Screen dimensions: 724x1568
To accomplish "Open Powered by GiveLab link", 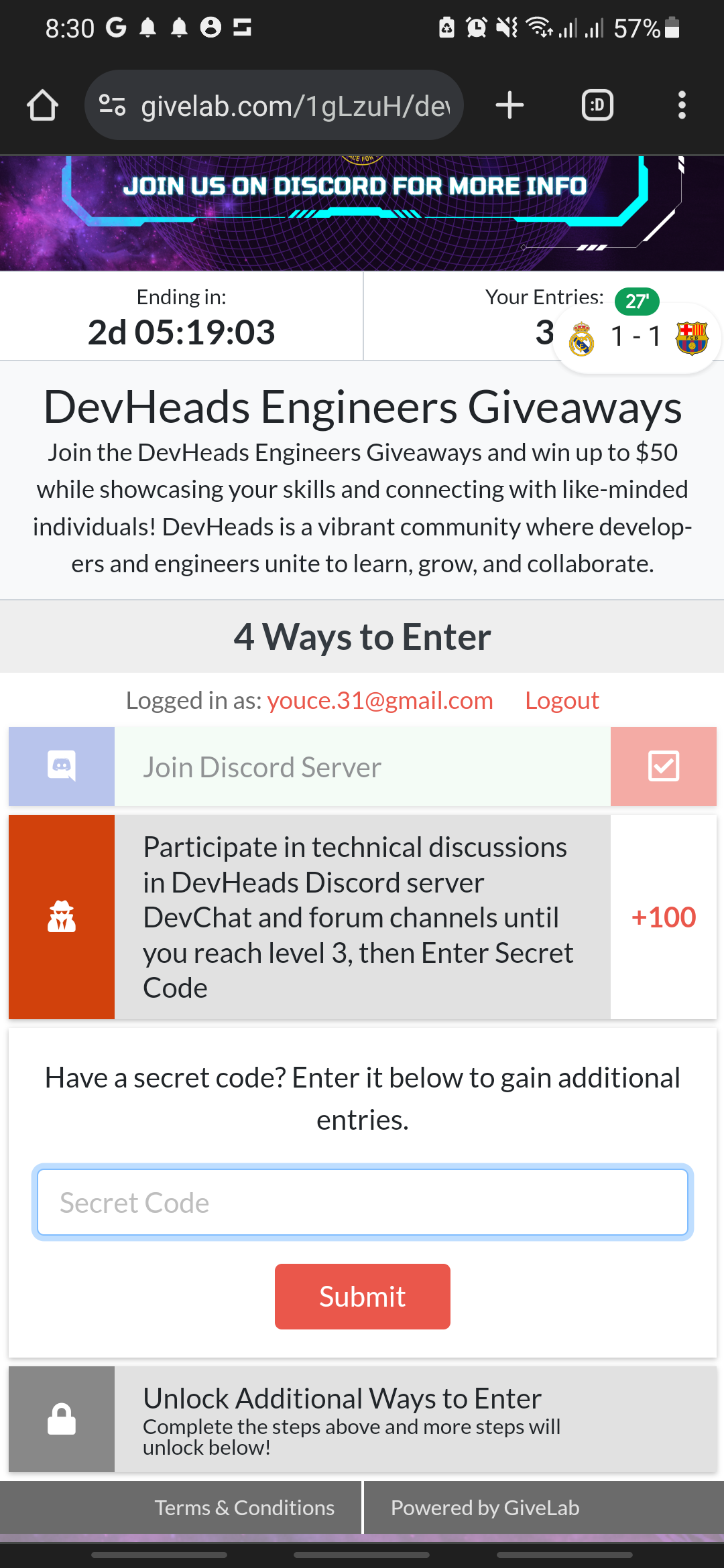I will tap(485, 1508).
